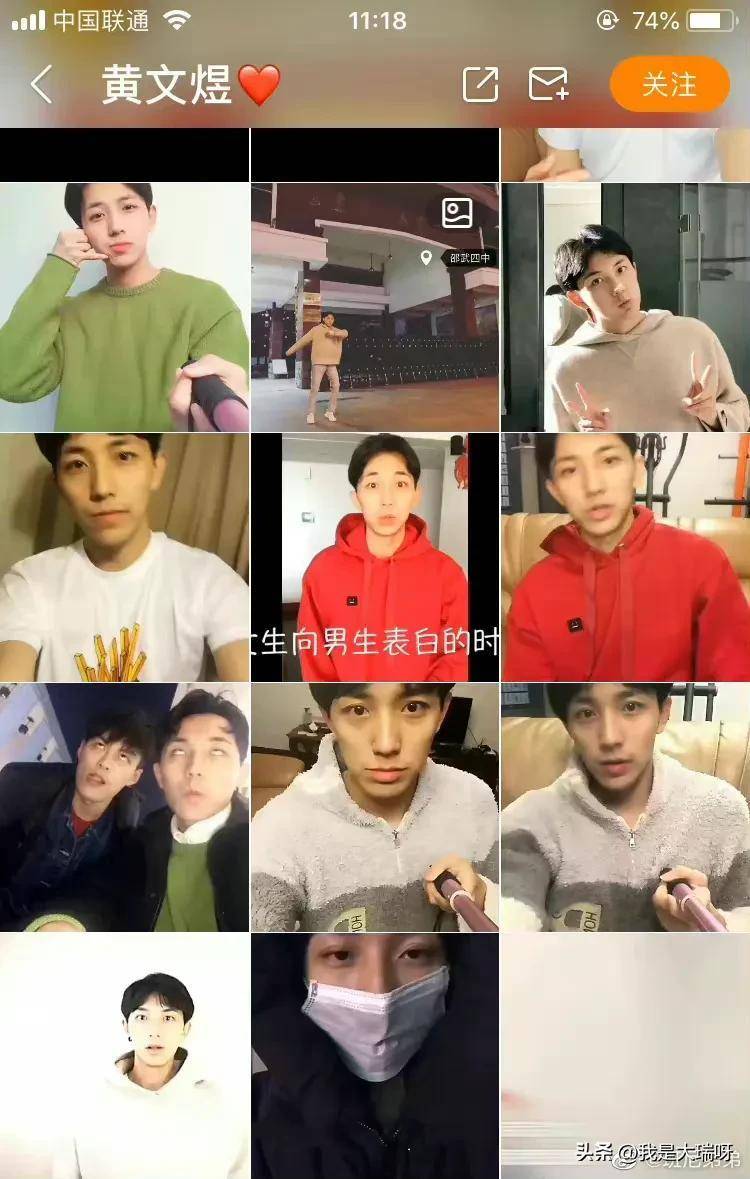Open the face-mask video tile
Screen dimensions: 750x1179
tap(374, 1055)
